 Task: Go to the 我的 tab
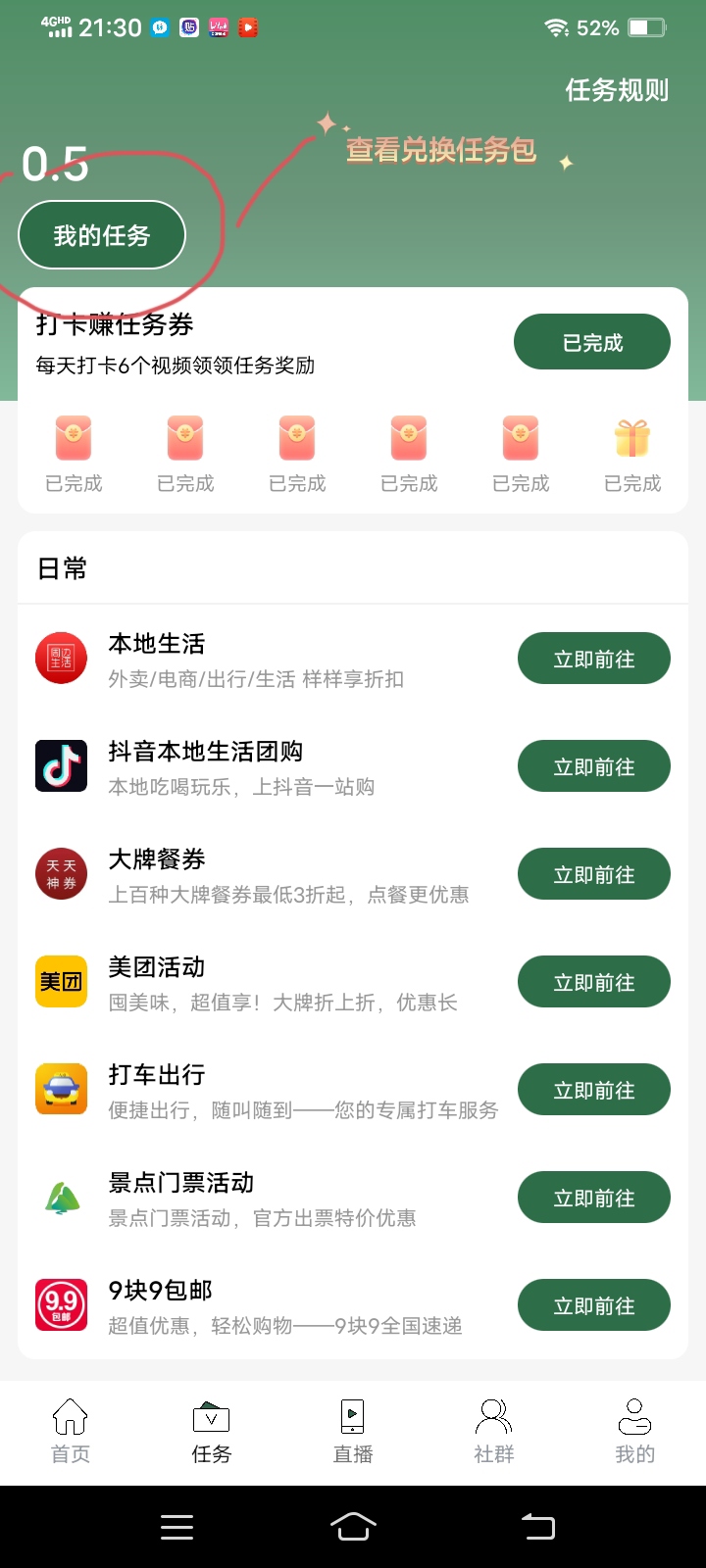[635, 1432]
